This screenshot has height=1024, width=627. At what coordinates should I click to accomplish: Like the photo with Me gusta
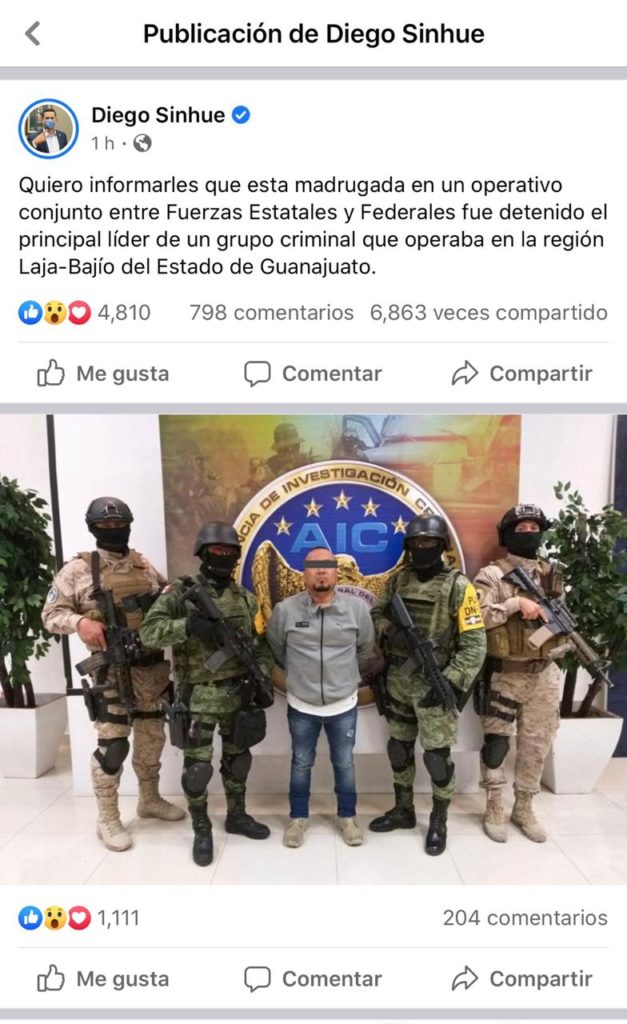pos(104,979)
